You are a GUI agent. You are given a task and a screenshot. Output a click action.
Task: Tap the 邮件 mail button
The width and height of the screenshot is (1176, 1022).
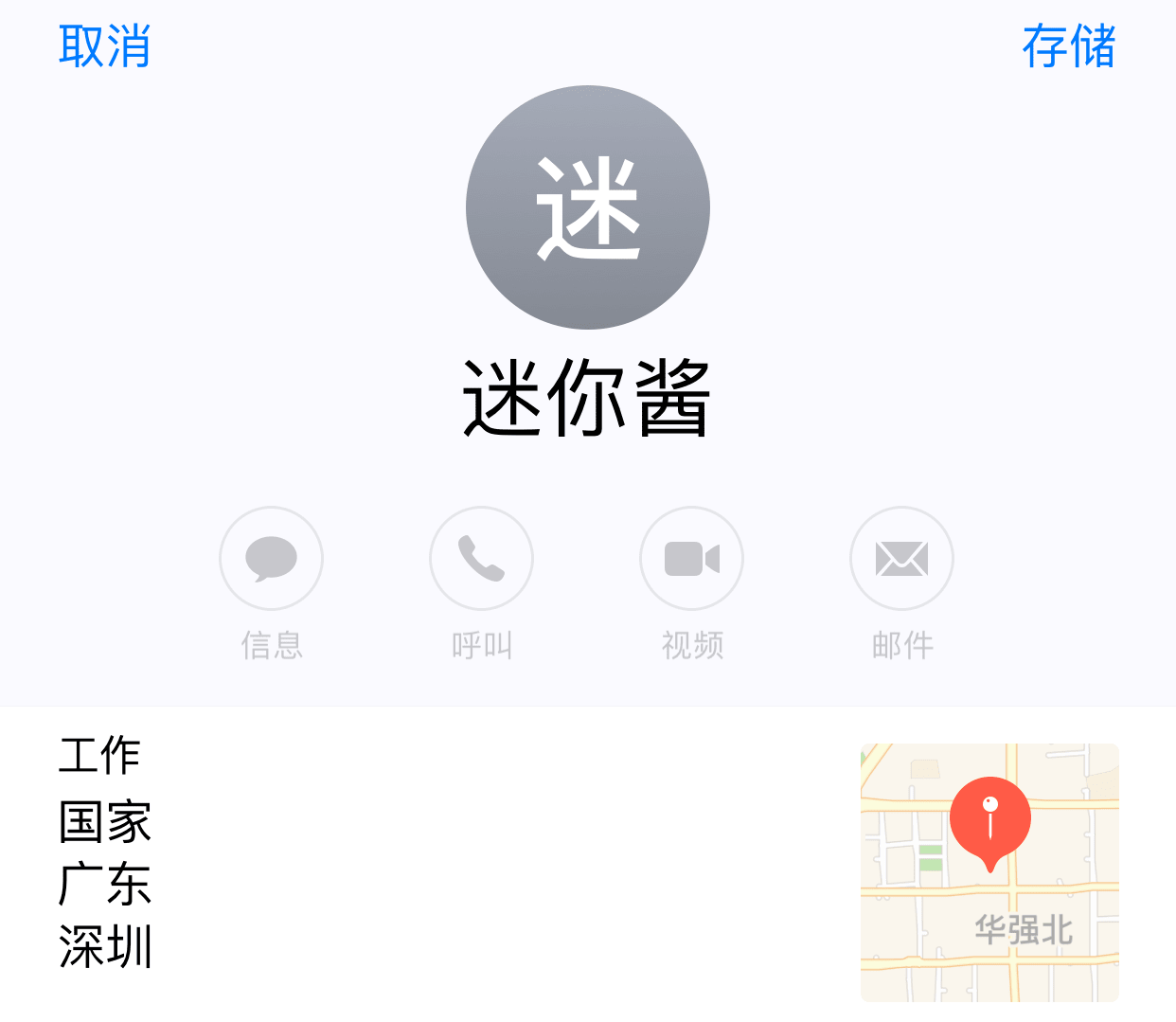pyautogui.click(x=901, y=558)
